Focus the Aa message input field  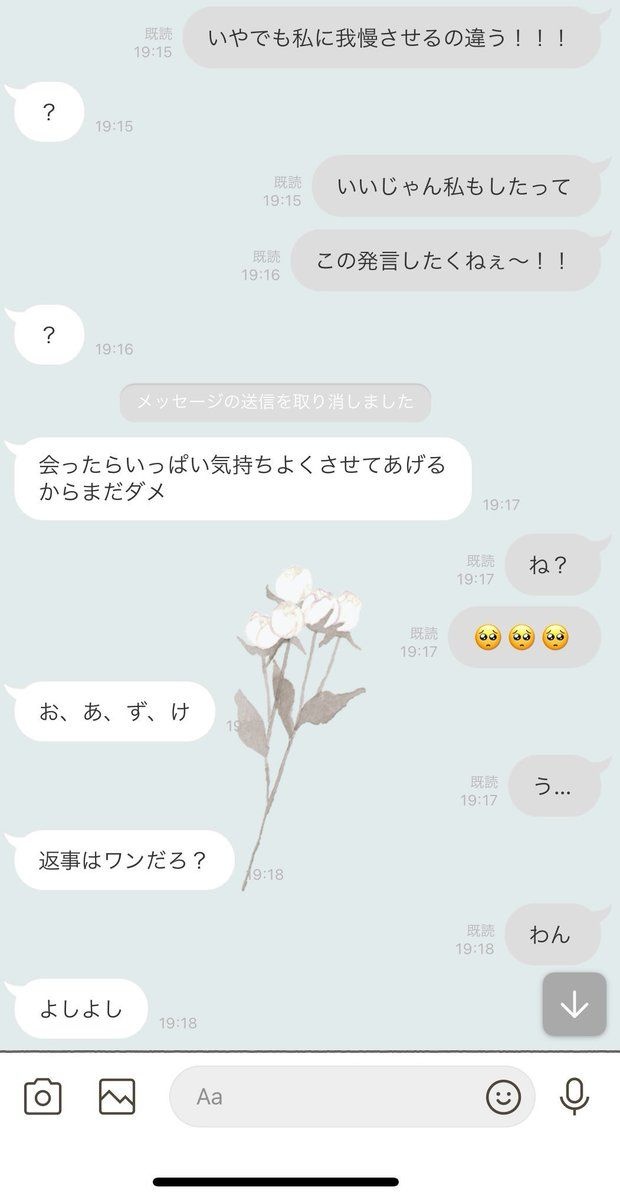click(320, 1097)
